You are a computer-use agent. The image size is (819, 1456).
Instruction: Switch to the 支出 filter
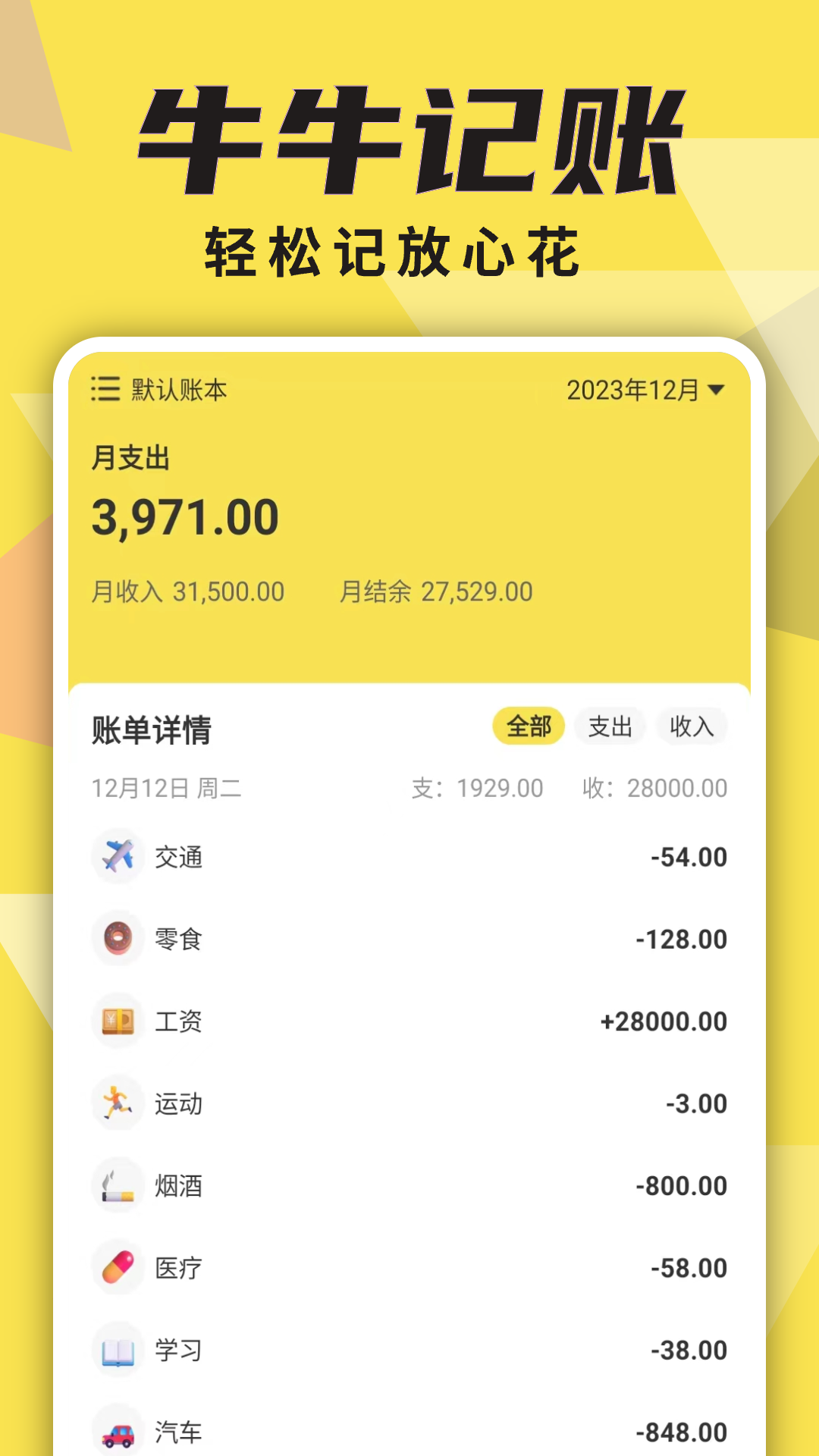pyautogui.click(x=610, y=726)
